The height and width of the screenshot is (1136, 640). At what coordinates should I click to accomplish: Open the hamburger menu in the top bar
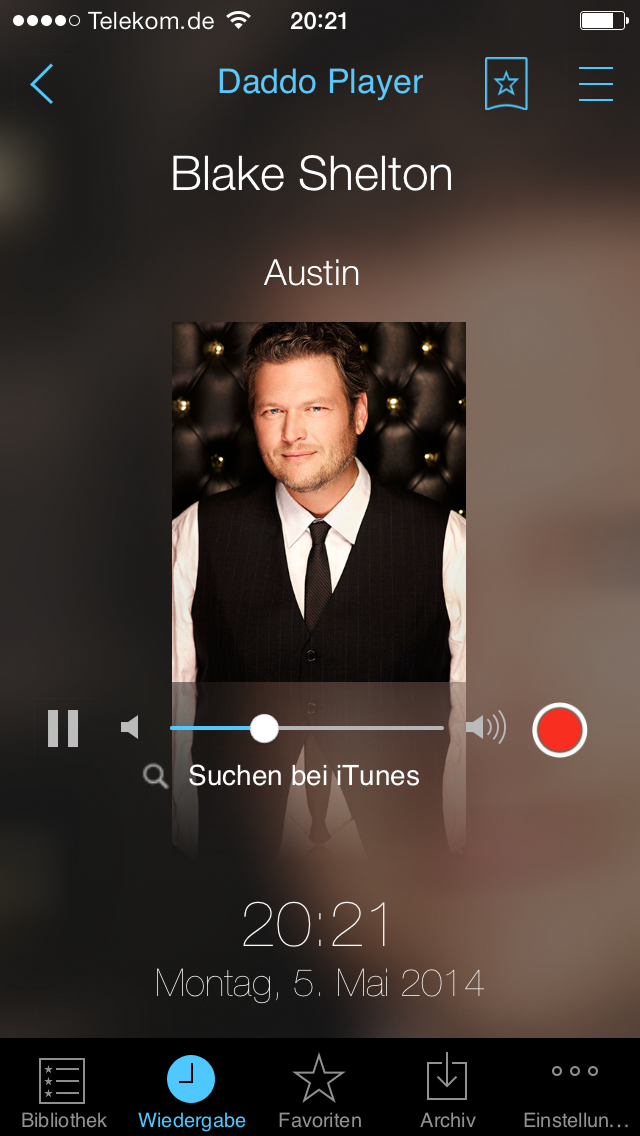596,84
